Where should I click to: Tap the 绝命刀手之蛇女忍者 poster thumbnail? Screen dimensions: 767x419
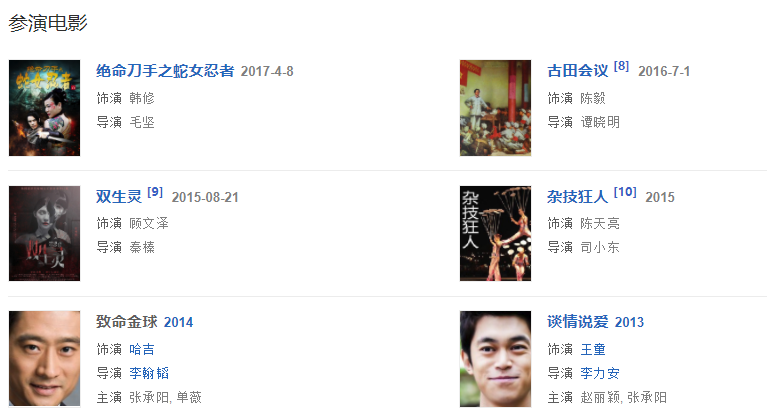44,108
